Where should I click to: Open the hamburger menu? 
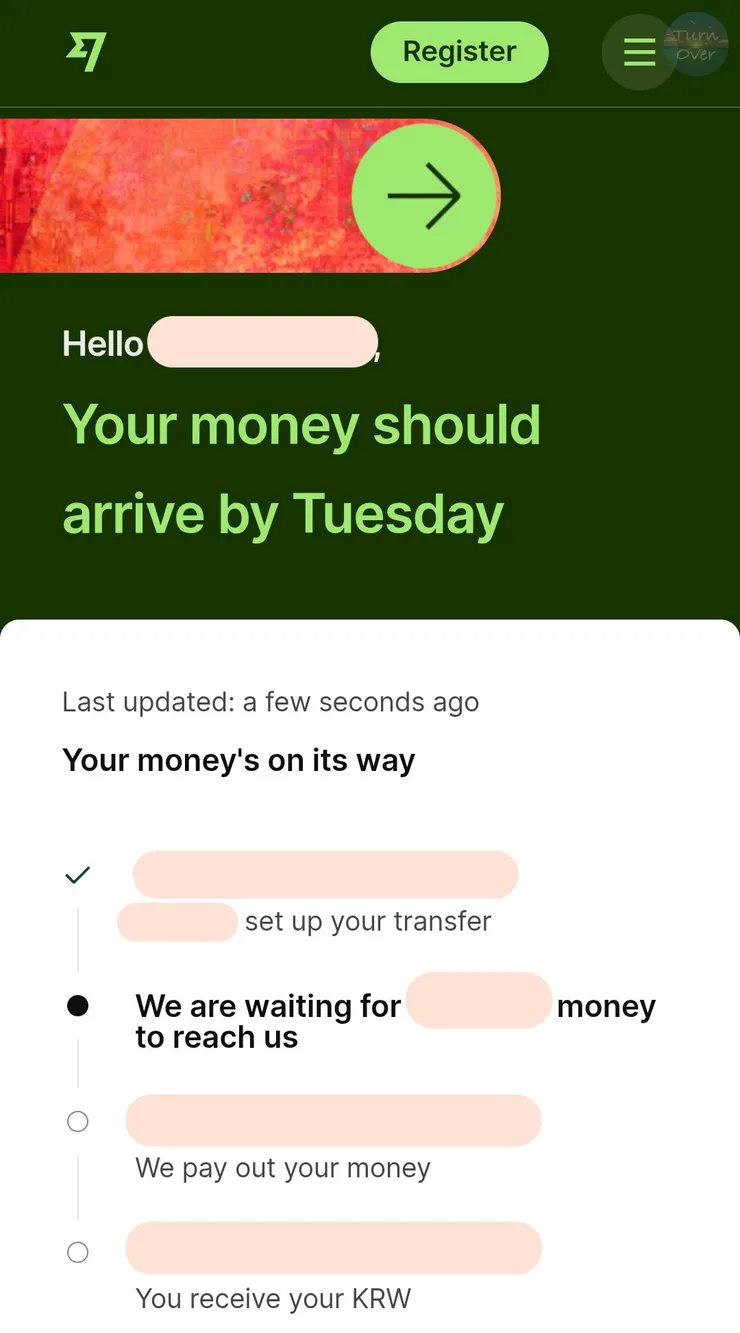point(639,52)
